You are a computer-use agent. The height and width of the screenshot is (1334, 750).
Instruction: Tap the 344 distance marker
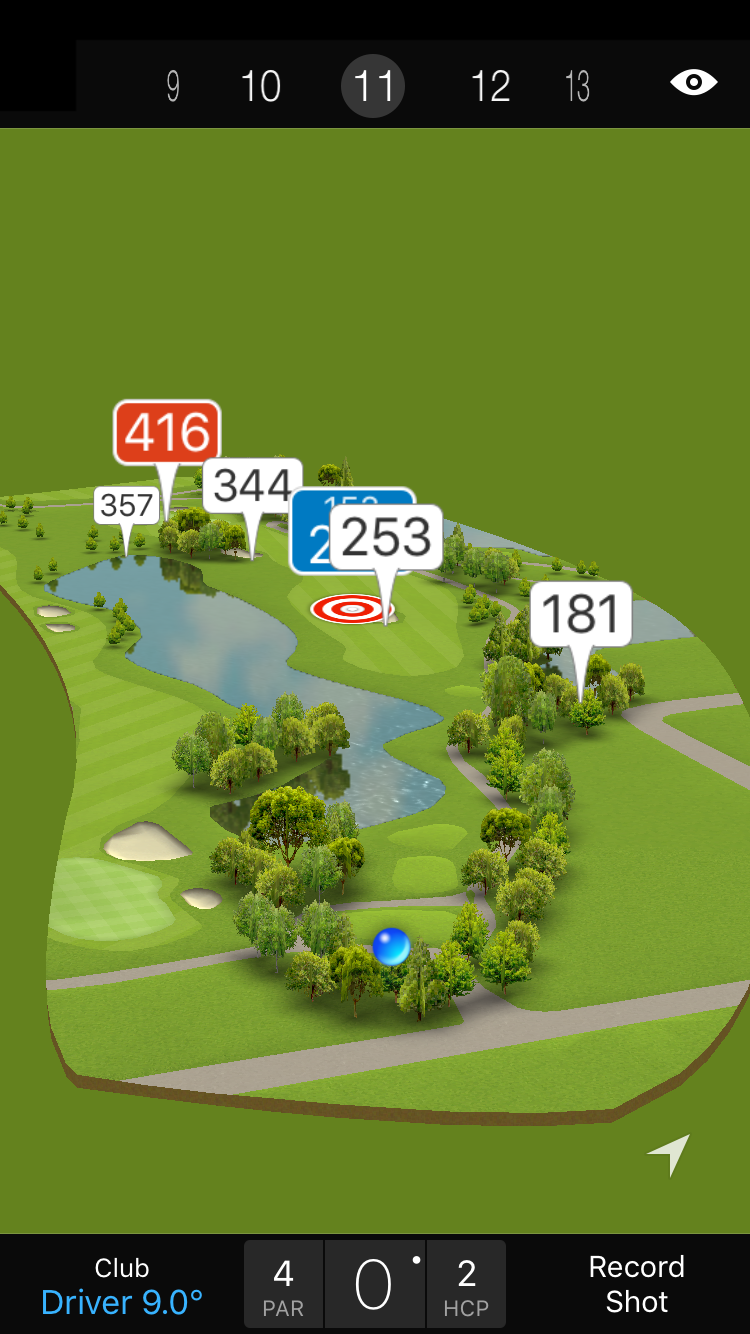pyautogui.click(x=252, y=486)
